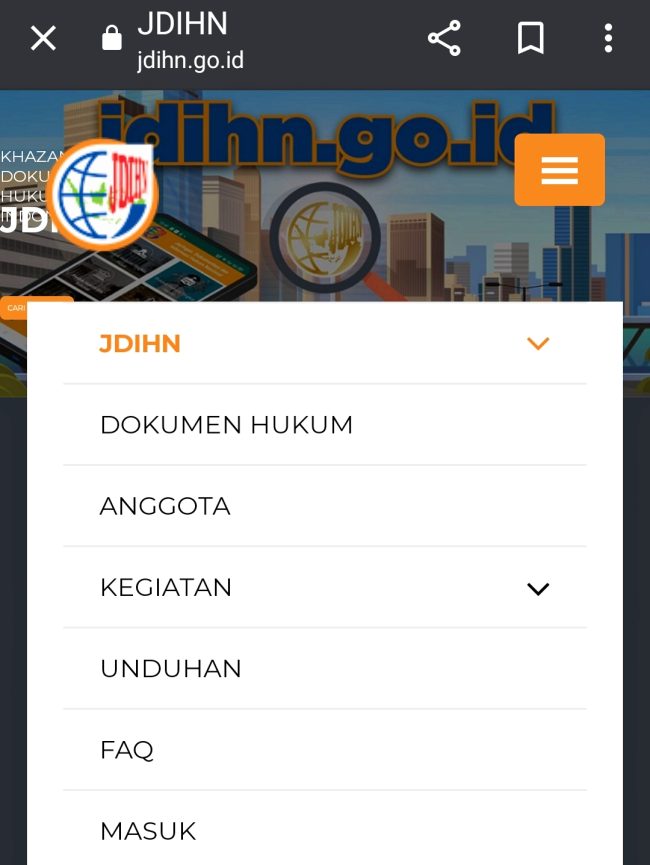Tap the JDIHN logo to go home
The image size is (650, 865).
102,194
